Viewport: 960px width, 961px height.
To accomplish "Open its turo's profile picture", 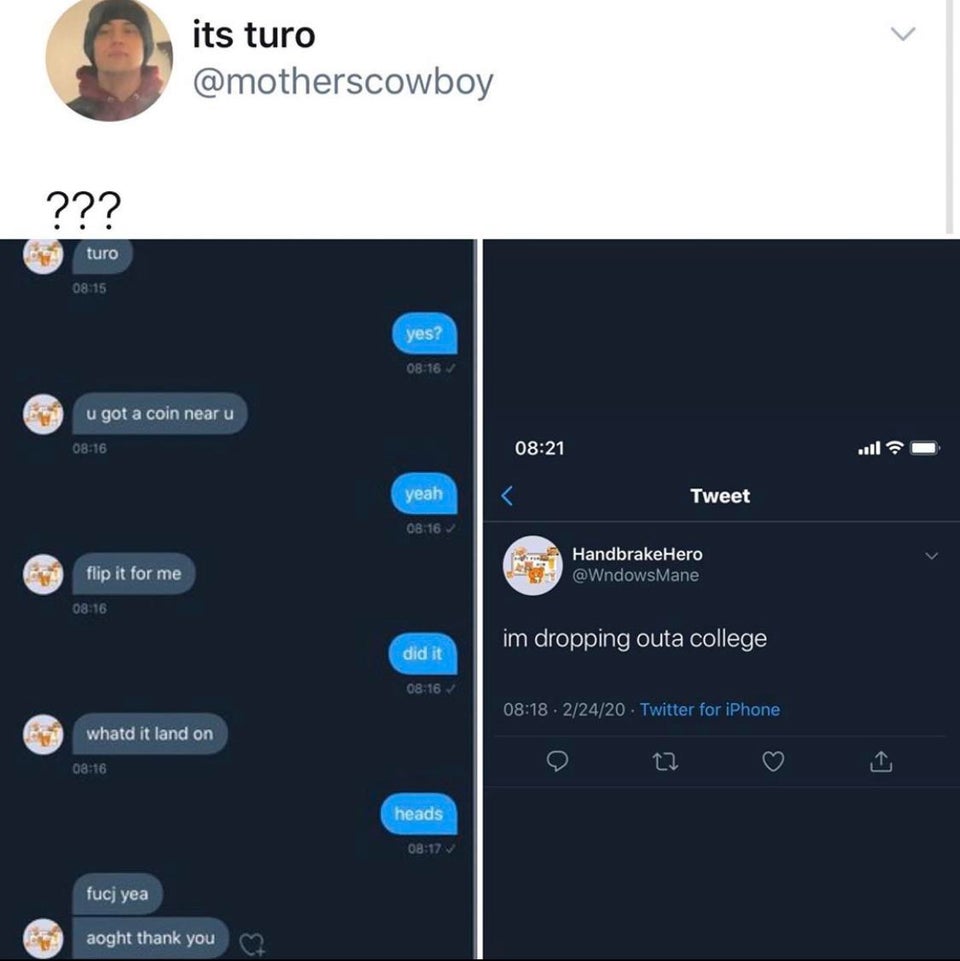I will coord(109,59).
